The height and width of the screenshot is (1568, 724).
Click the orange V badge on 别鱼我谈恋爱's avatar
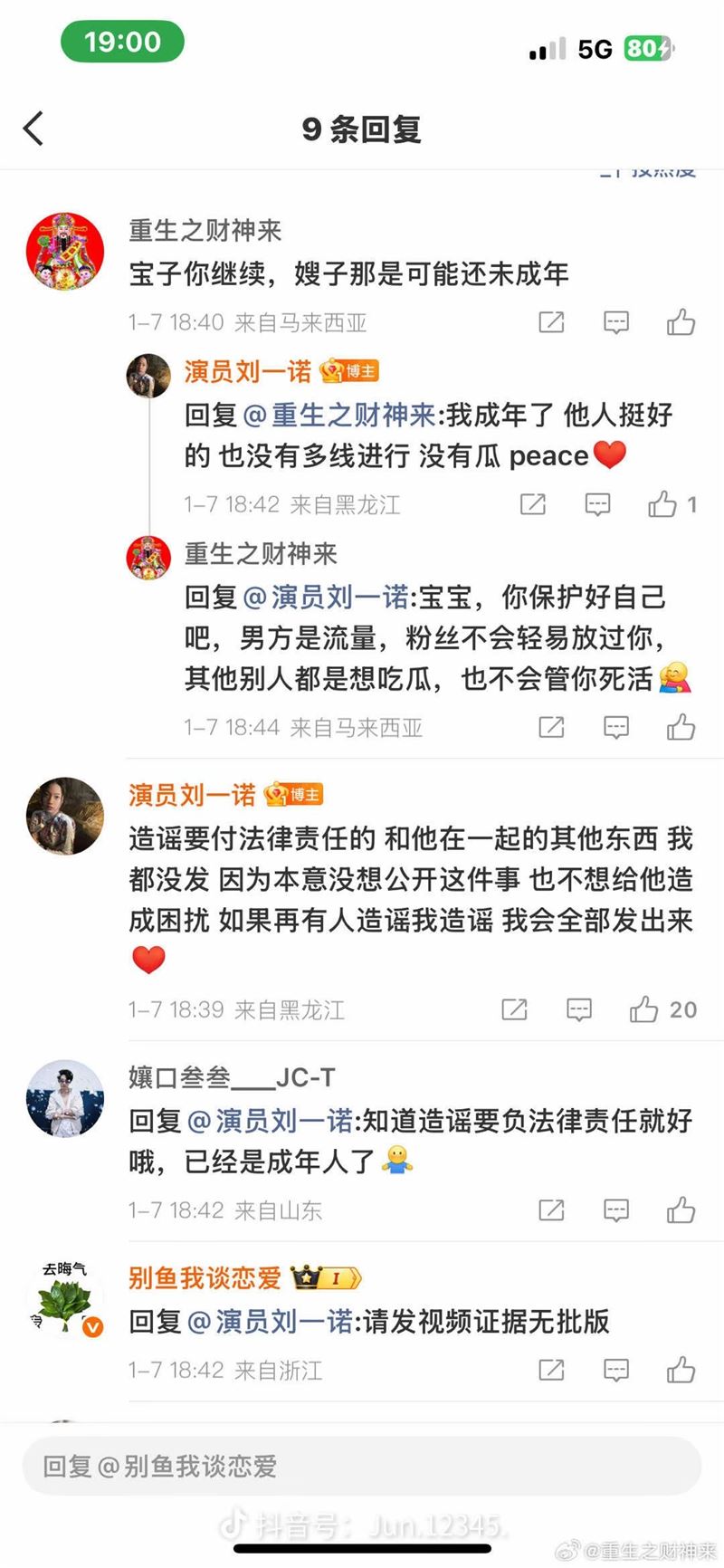[94, 1325]
